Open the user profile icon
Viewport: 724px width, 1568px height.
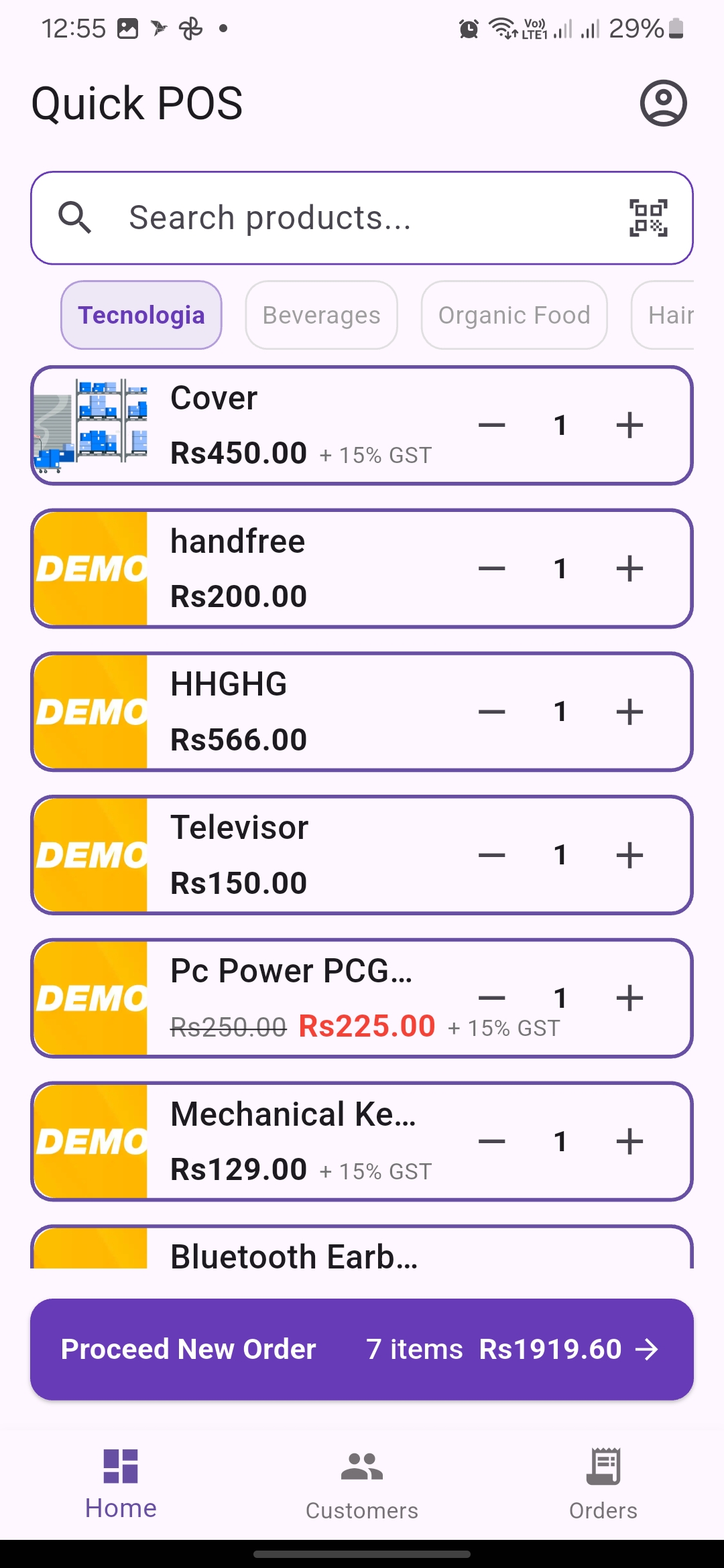tap(663, 103)
